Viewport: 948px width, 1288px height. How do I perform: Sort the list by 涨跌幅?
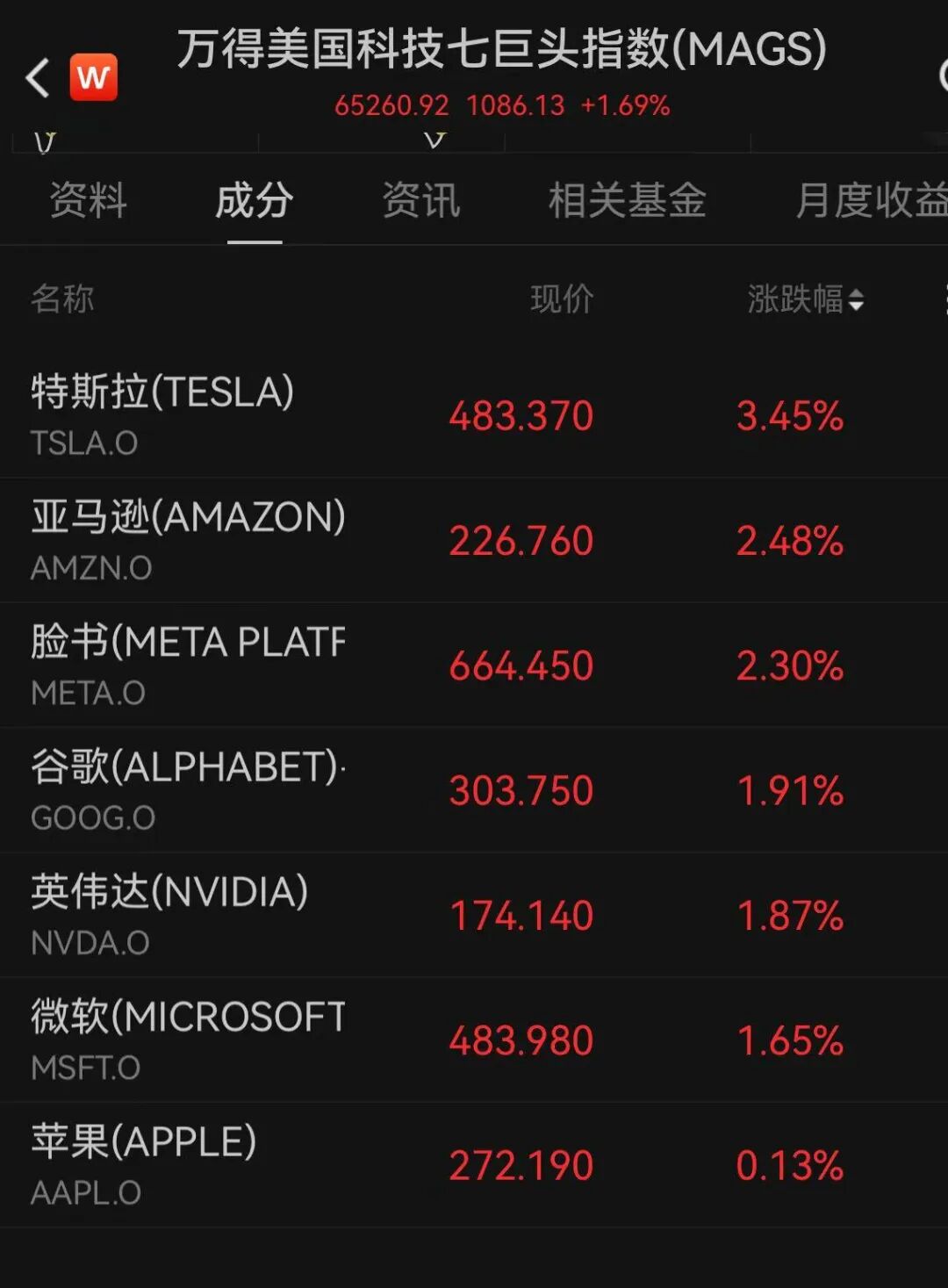coord(805,299)
